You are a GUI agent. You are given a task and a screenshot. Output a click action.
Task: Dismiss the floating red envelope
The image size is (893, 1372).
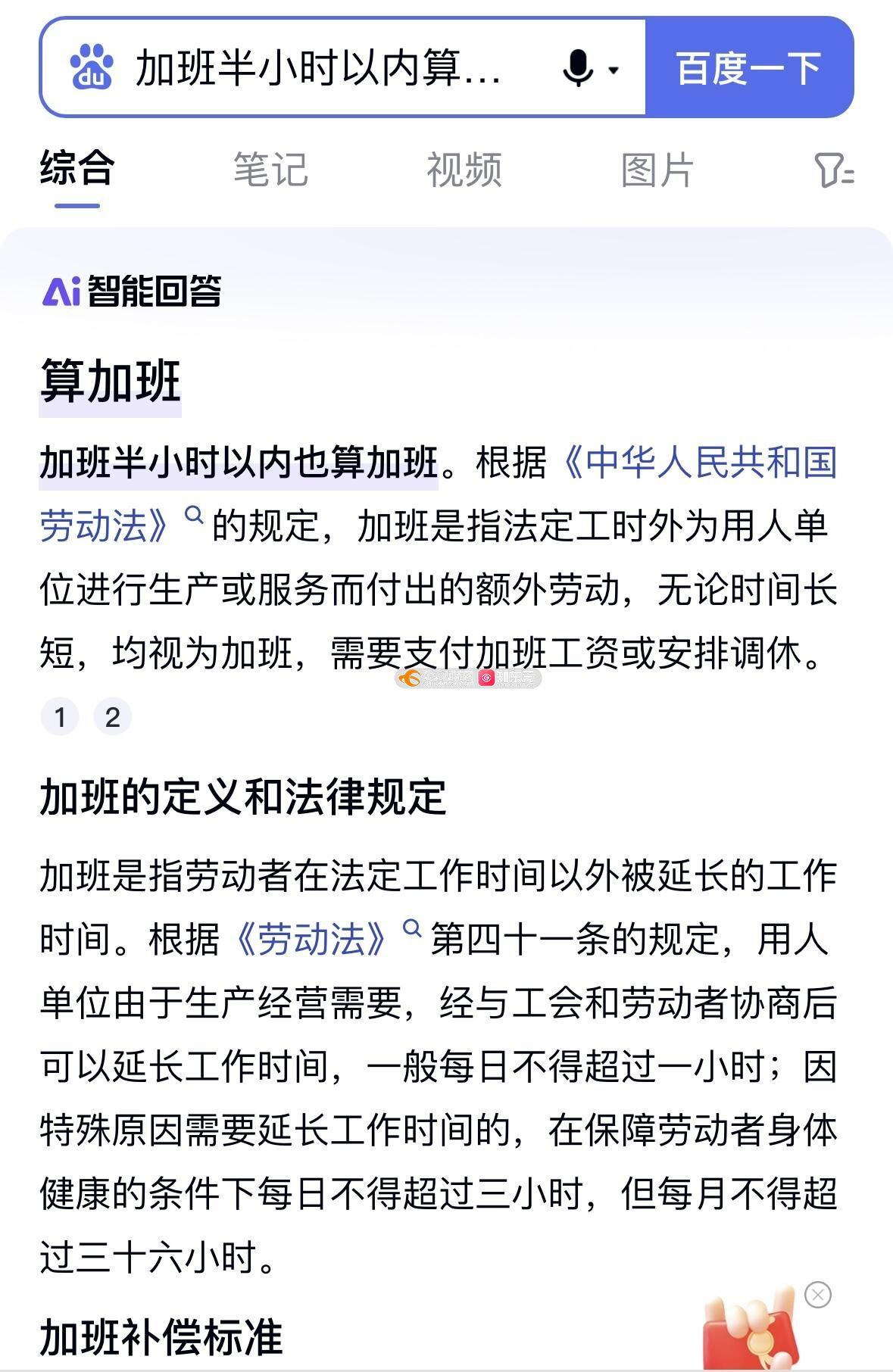click(818, 1295)
